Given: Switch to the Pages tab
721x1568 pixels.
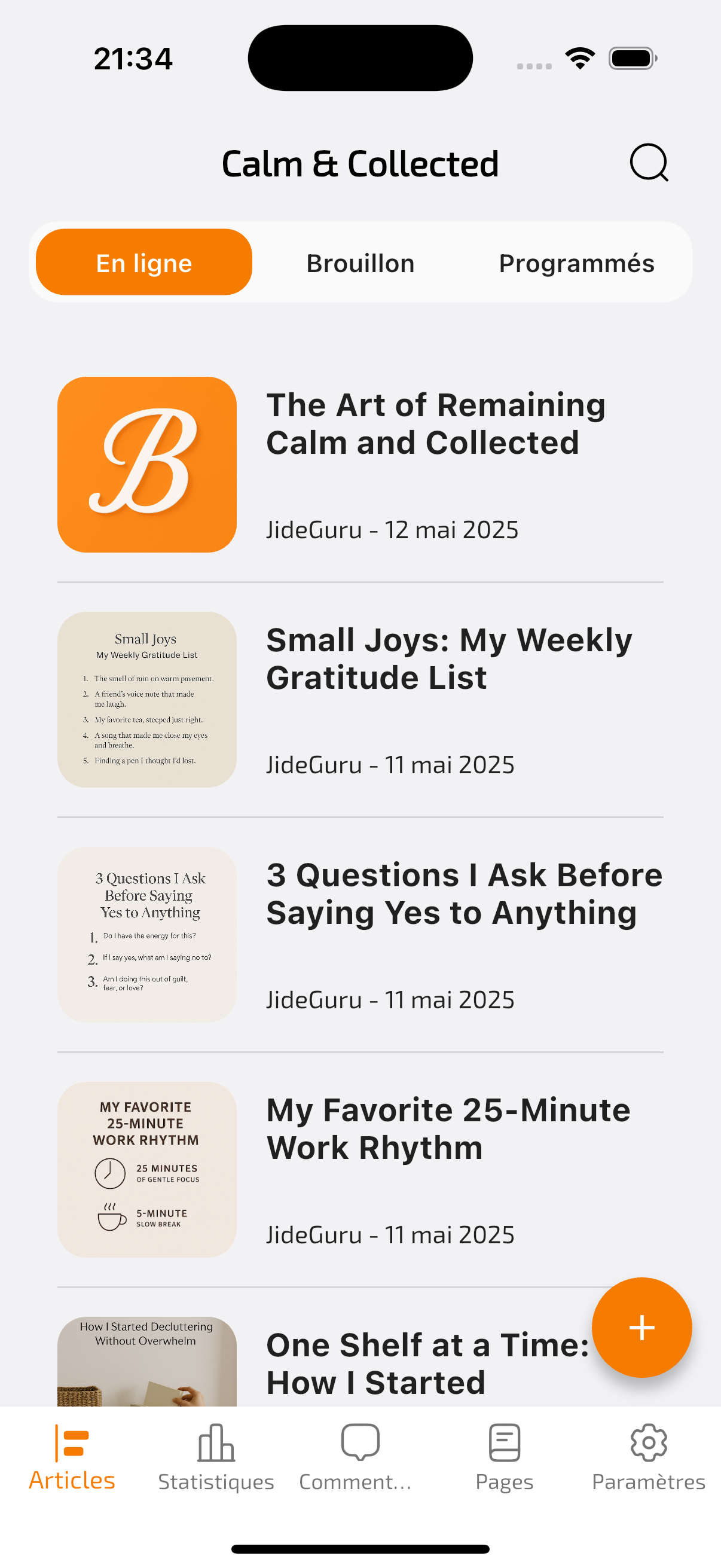Looking at the screenshot, I should click(x=505, y=1458).
